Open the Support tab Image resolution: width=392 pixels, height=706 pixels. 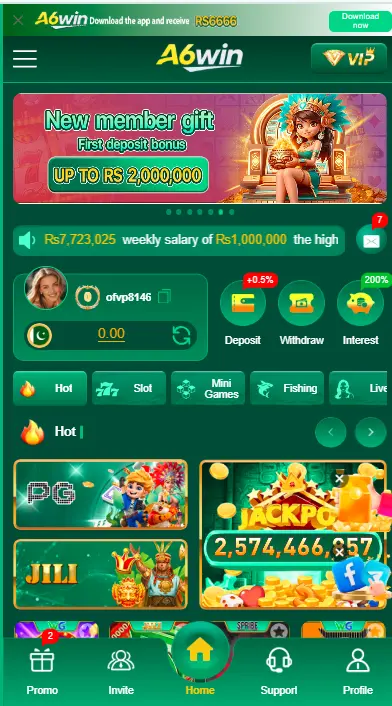point(279,672)
